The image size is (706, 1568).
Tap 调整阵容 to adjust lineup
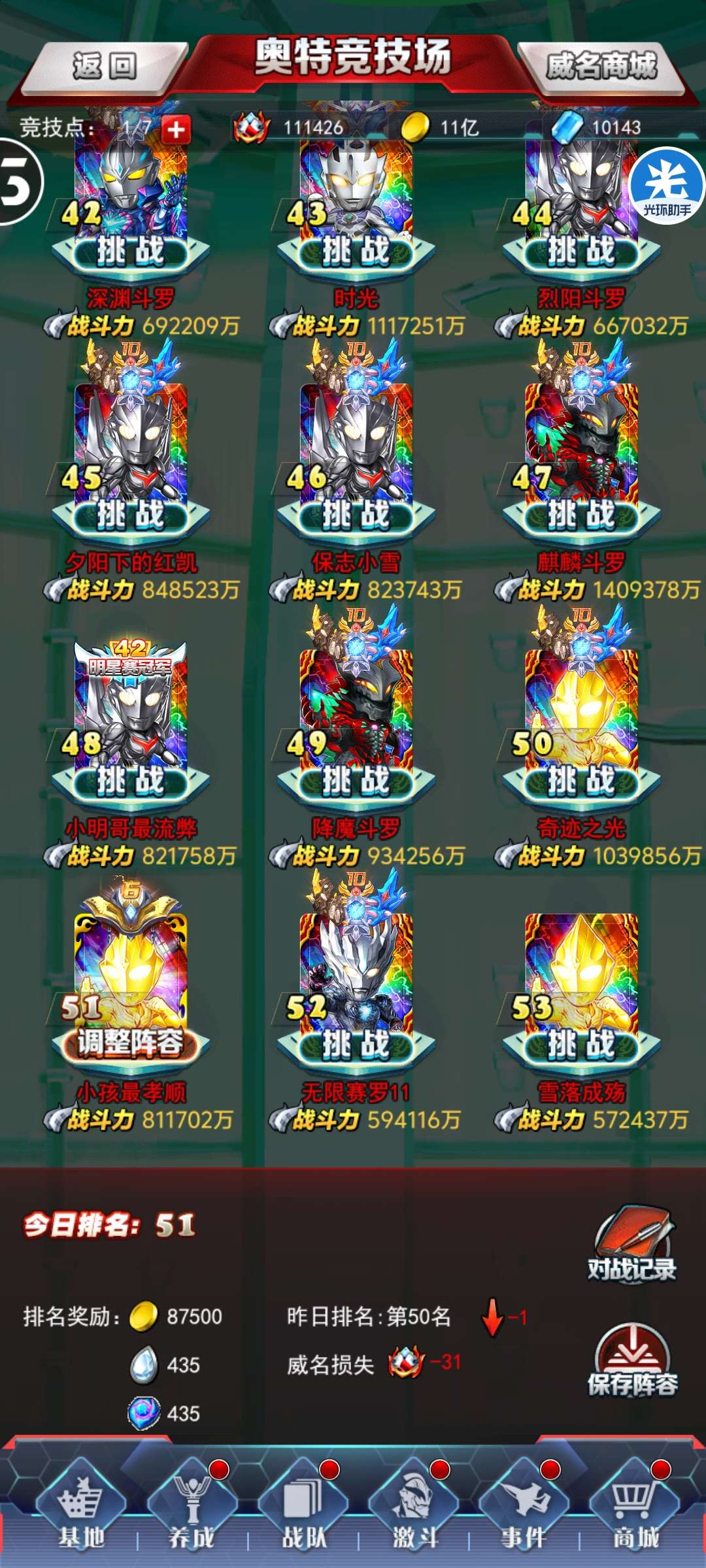(x=131, y=1044)
